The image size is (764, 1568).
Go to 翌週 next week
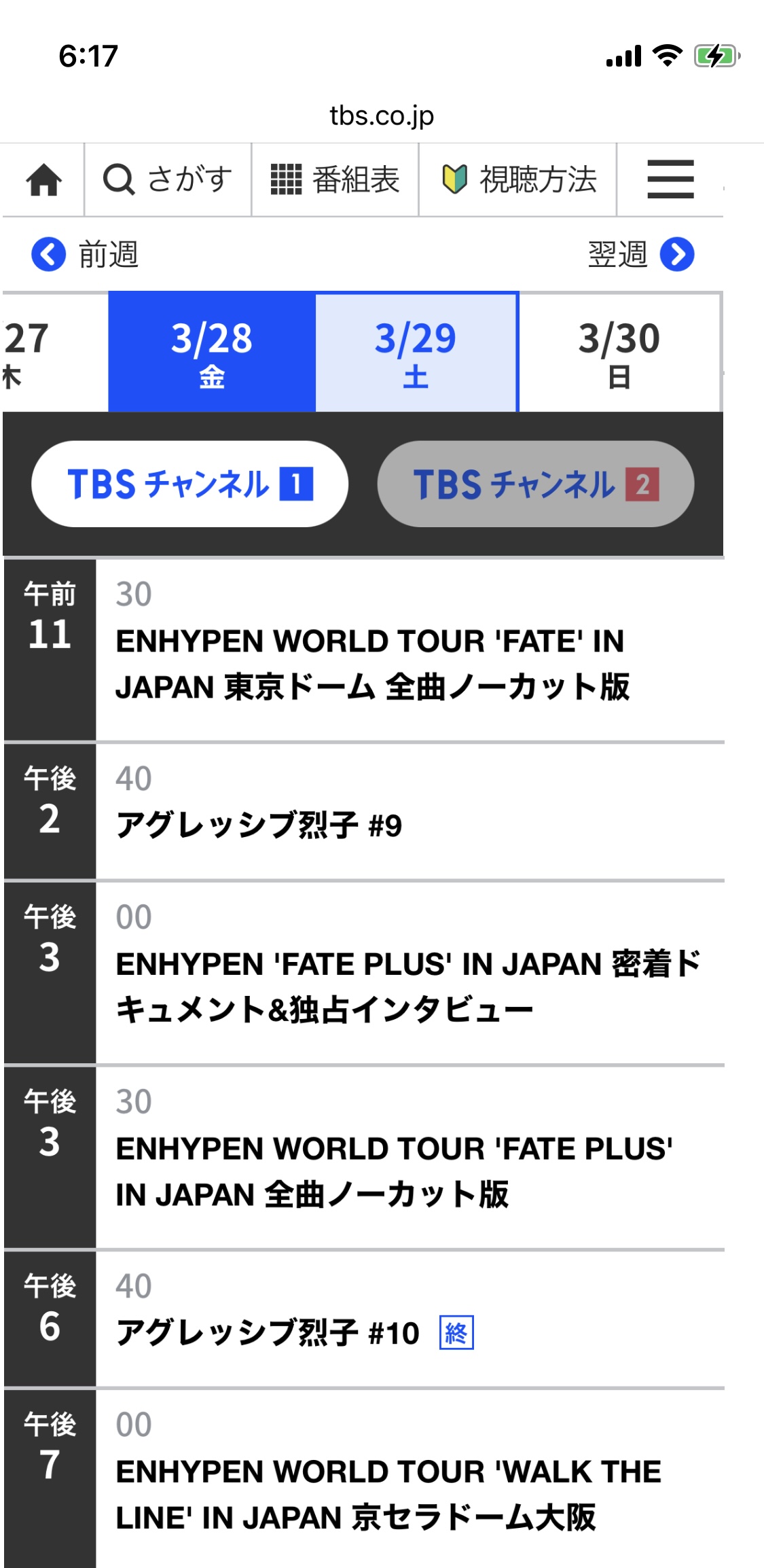pos(640,255)
